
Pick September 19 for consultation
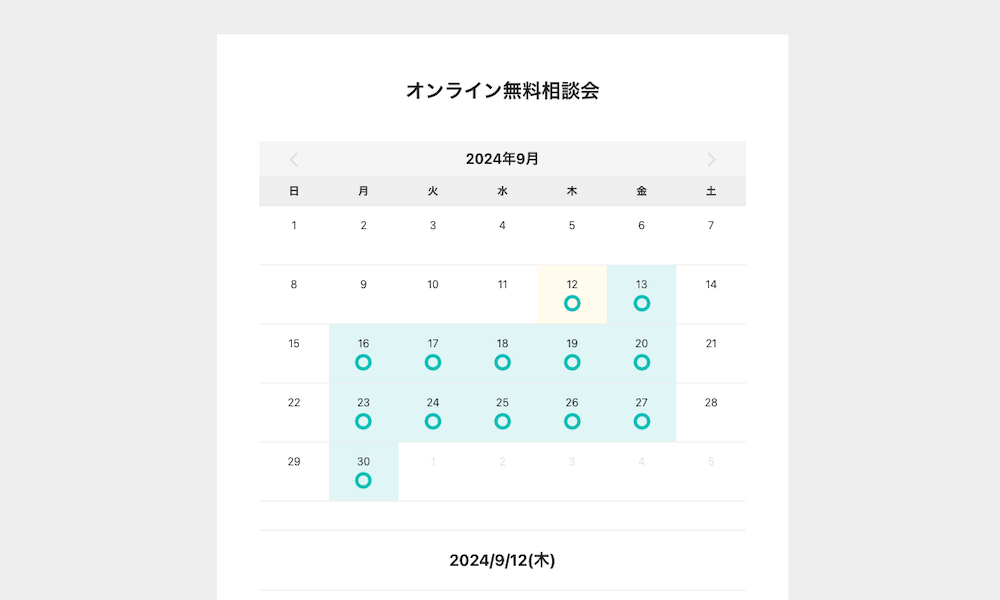[572, 353]
